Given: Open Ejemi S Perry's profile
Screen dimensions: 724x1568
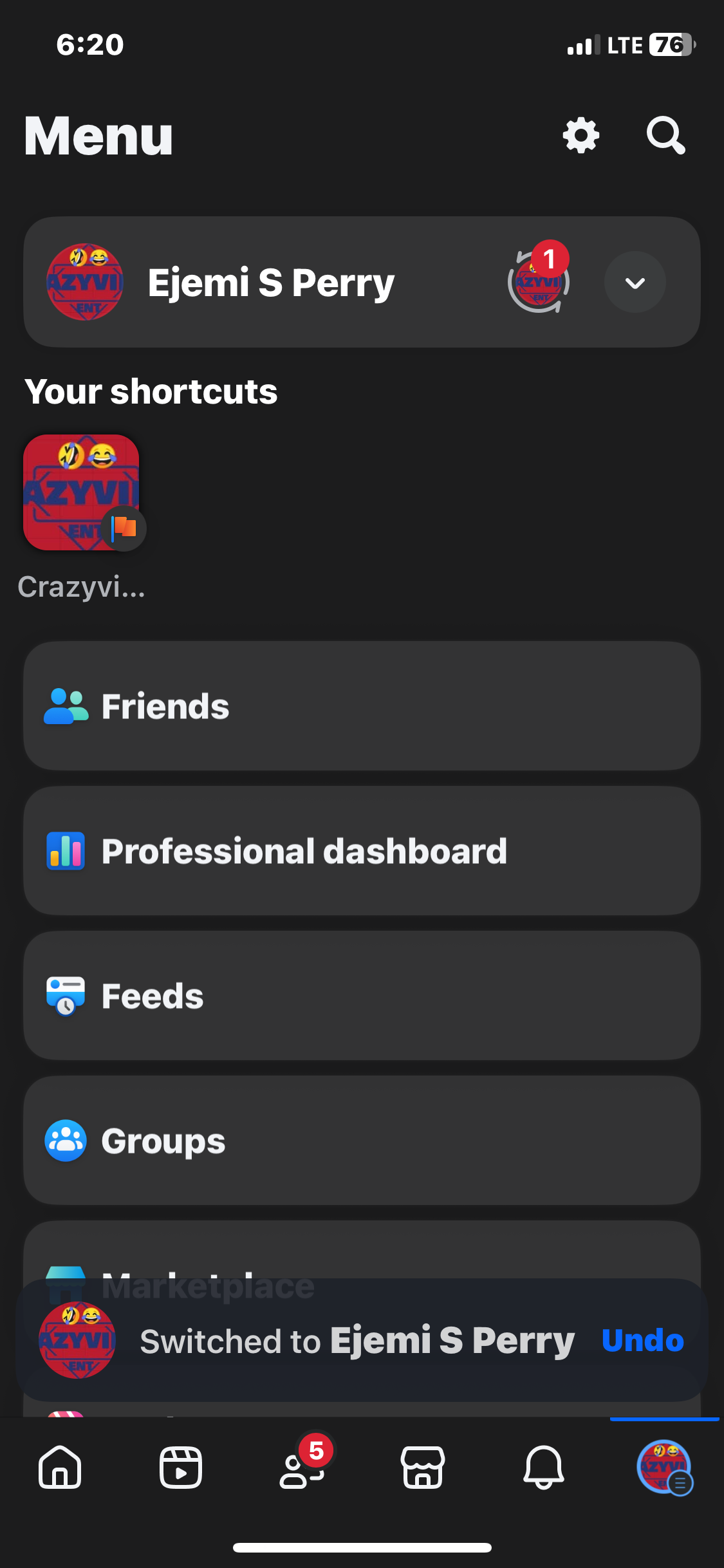Looking at the screenshot, I should [220, 282].
